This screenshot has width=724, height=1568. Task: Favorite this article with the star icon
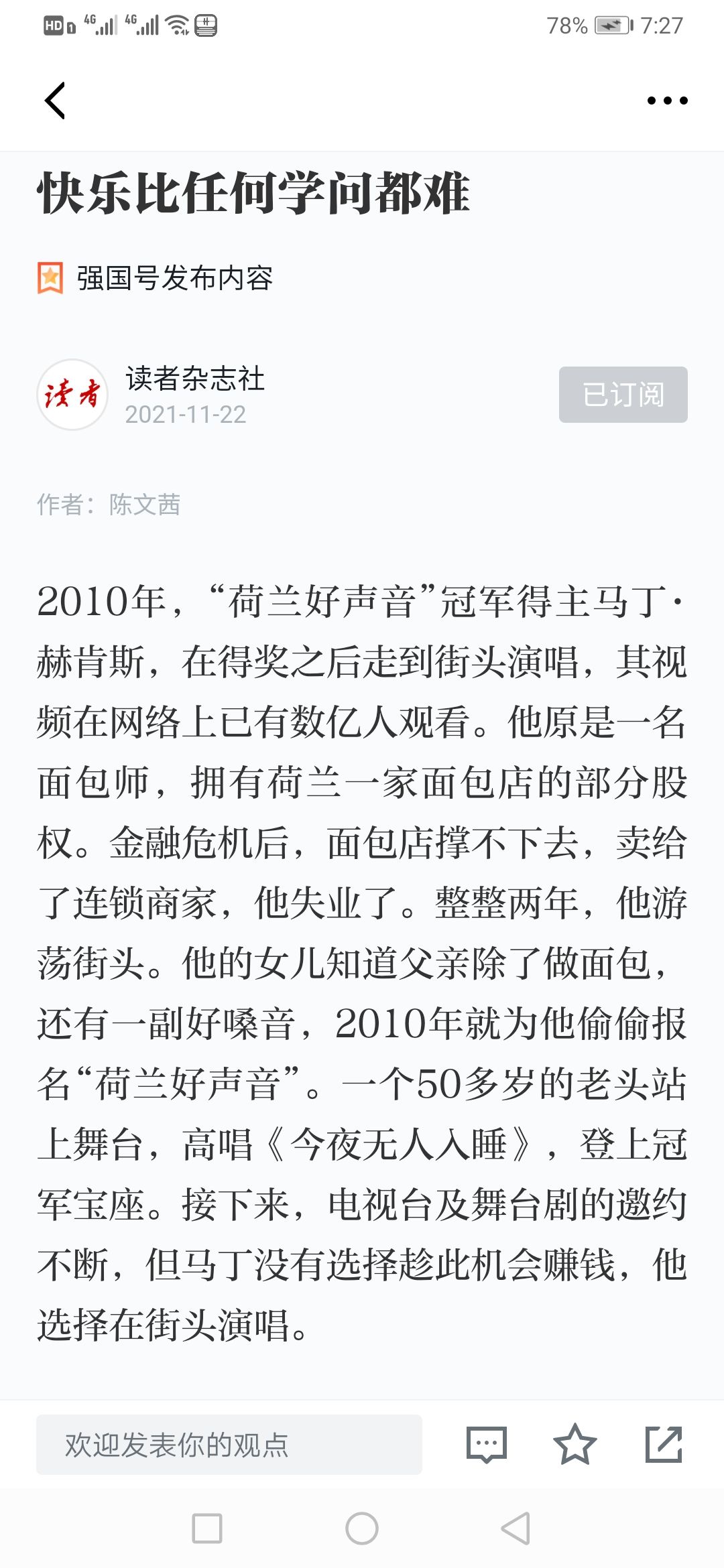575,1445
